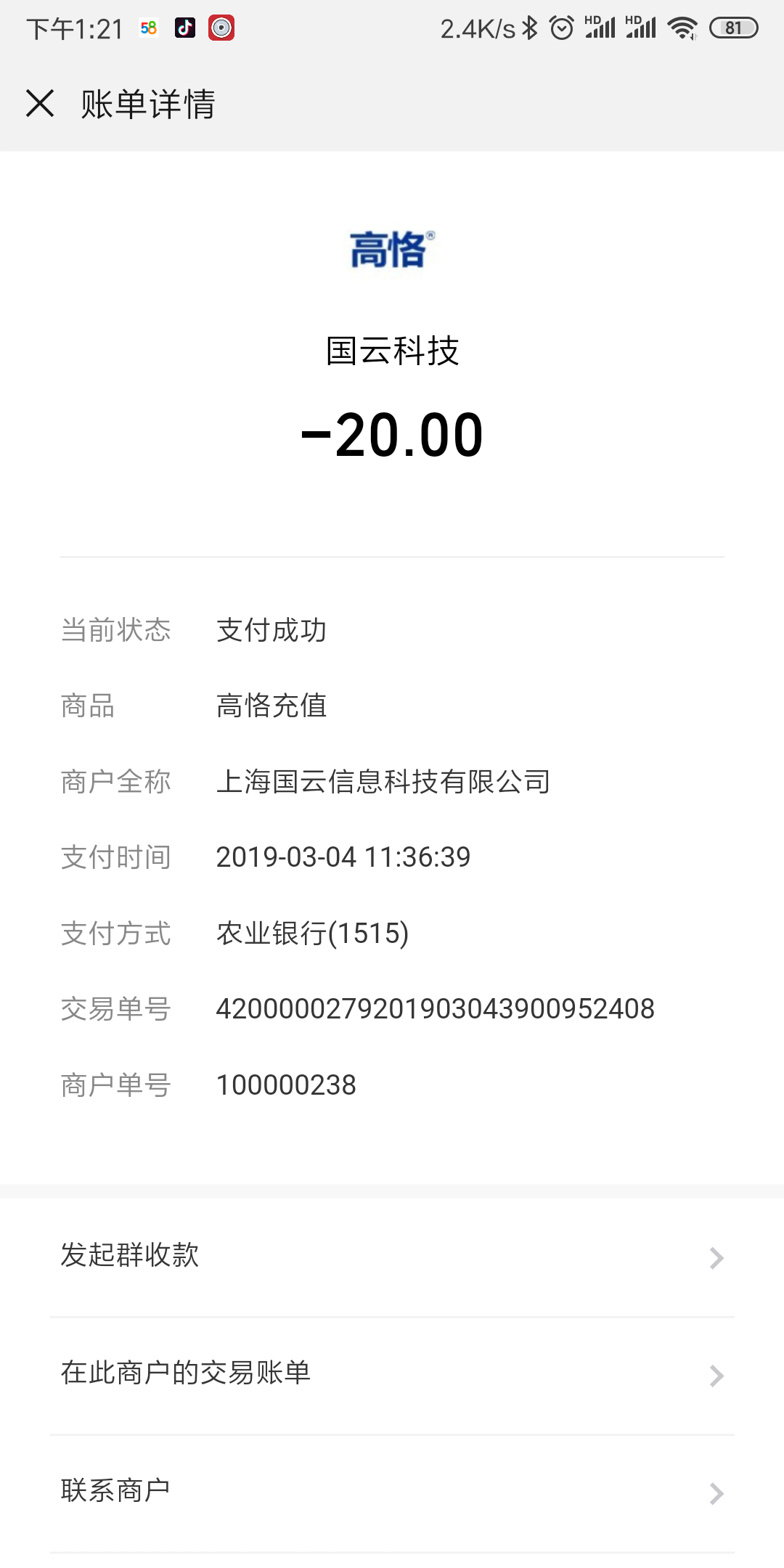Open 联系商户 to contact merchant
Screen dimensions: 784x1568
[392, 1491]
